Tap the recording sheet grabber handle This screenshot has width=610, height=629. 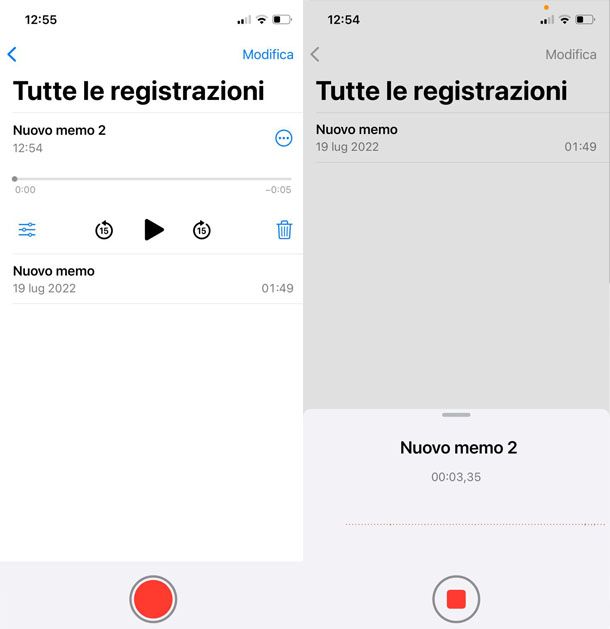[x=456, y=414]
